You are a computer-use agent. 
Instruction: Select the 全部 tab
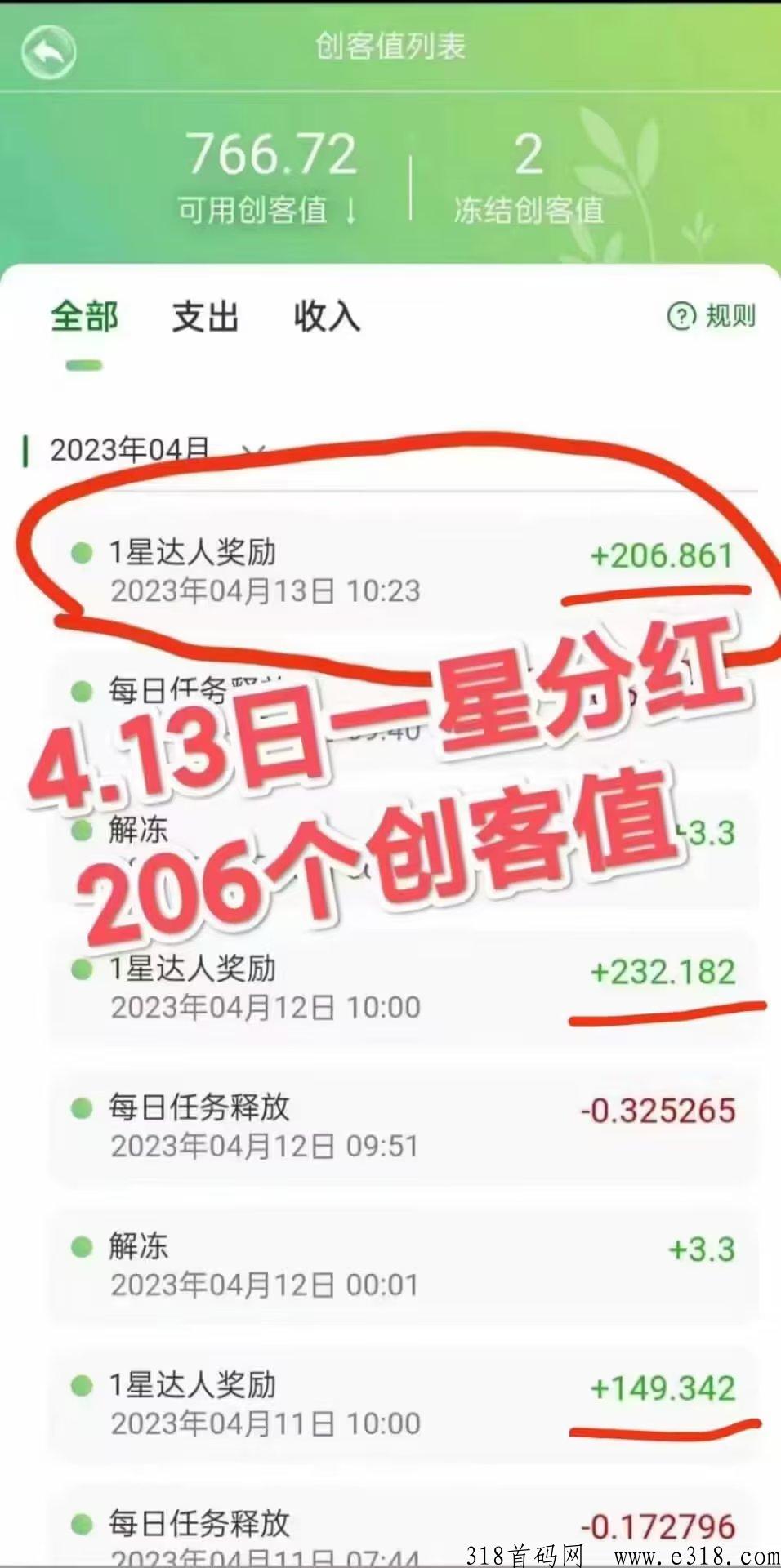click(84, 317)
